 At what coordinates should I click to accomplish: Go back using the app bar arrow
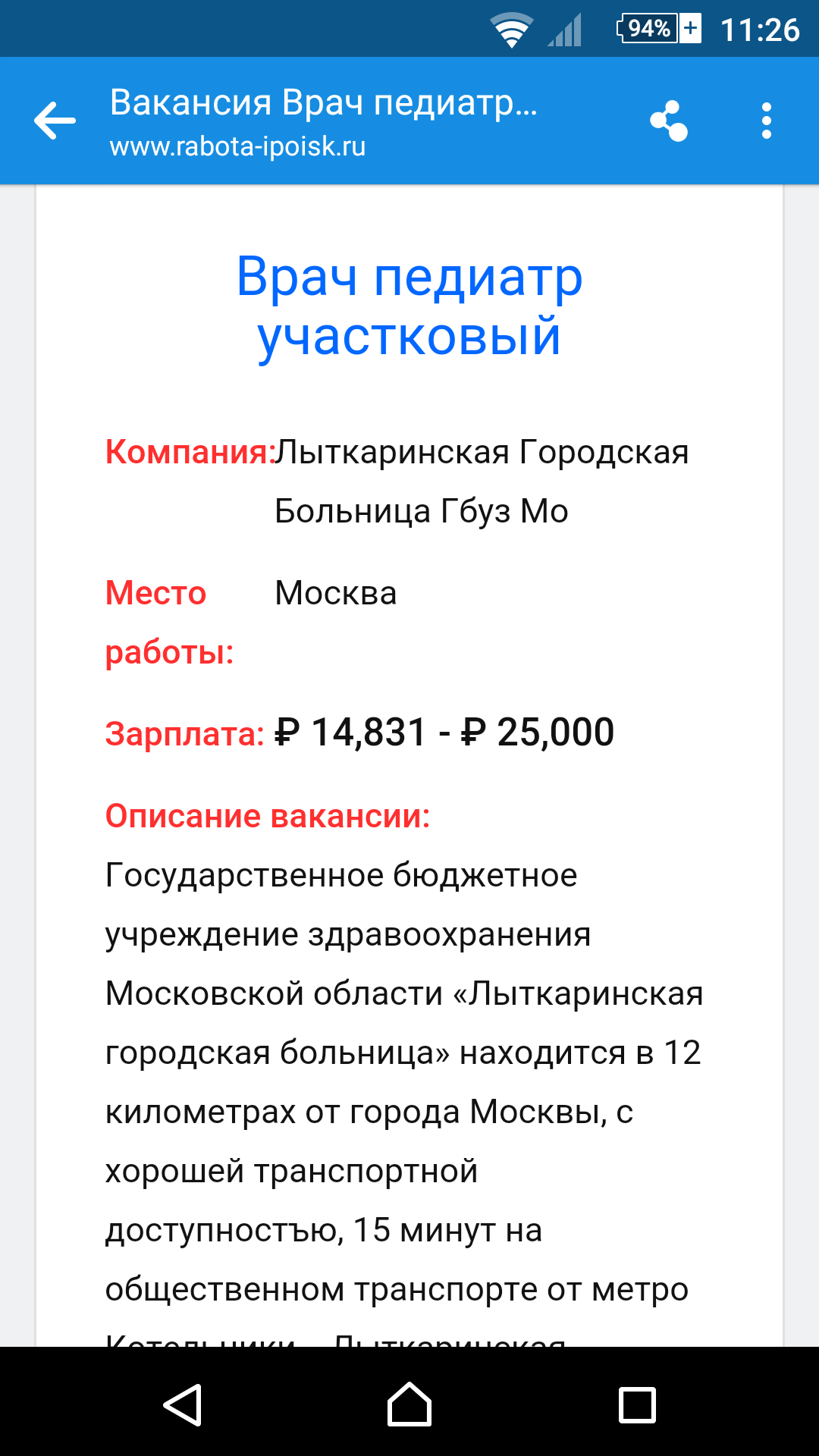pos(55,121)
